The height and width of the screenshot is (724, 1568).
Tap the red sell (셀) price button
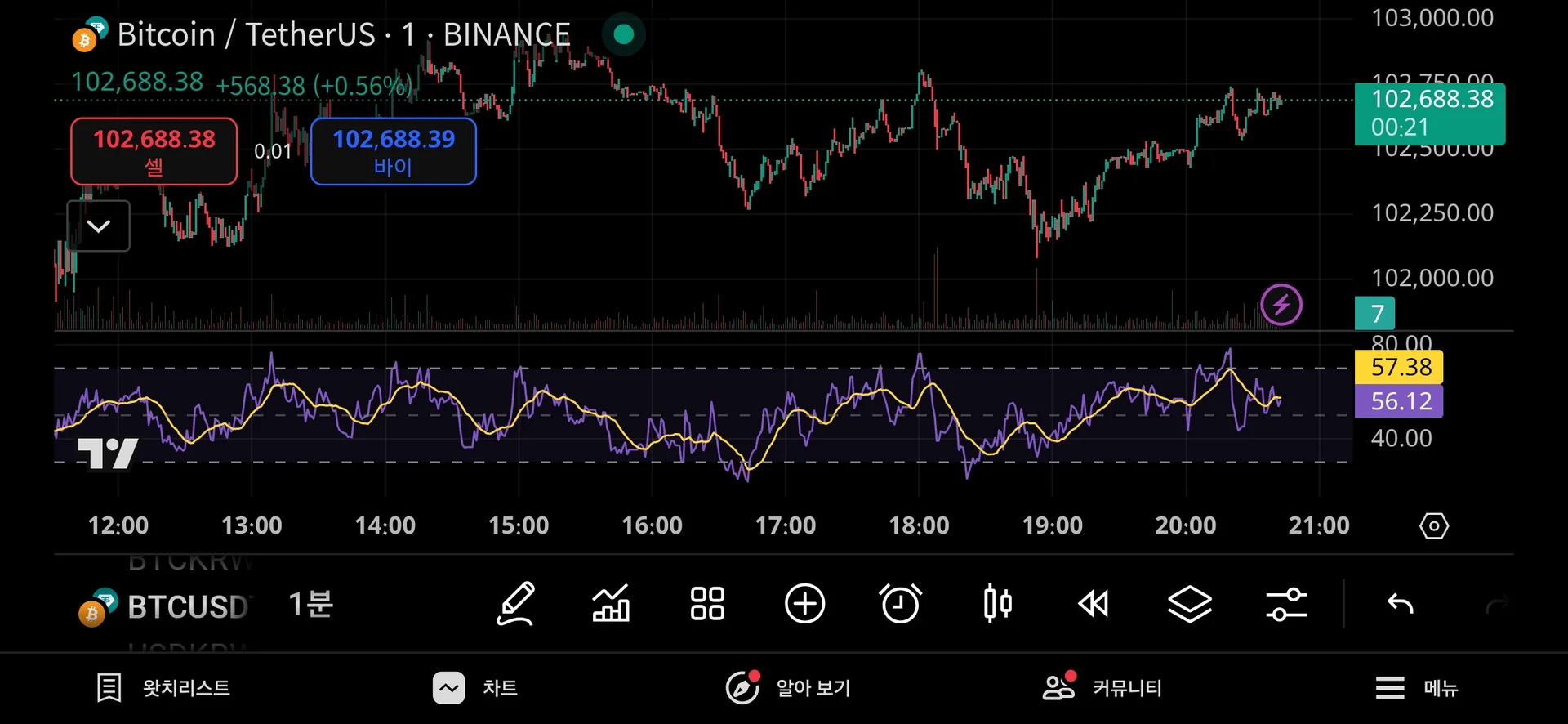coord(154,151)
